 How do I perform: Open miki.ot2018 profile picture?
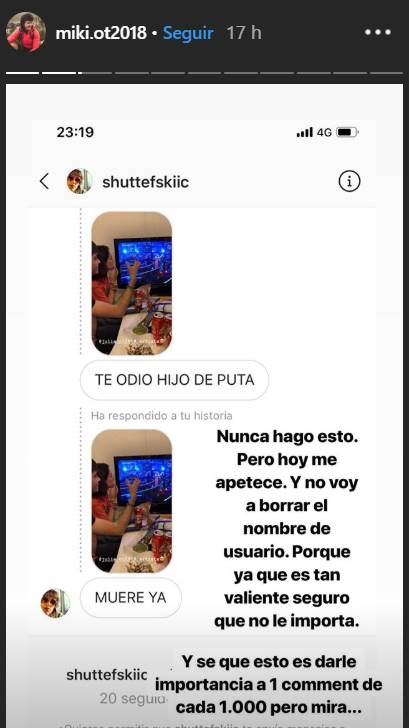pyautogui.click(x=26, y=32)
